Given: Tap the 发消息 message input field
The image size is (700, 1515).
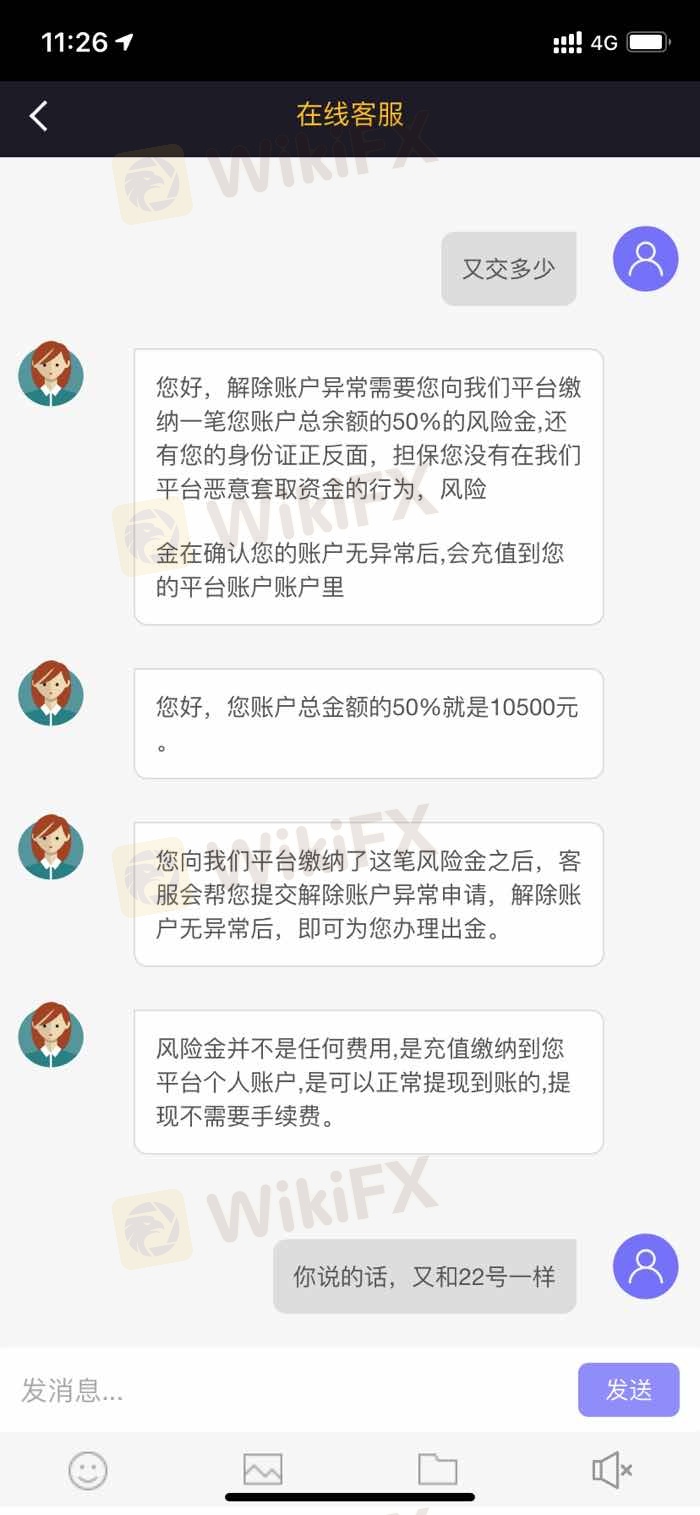Looking at the screenshot, I should click(x=290, y=1390).
